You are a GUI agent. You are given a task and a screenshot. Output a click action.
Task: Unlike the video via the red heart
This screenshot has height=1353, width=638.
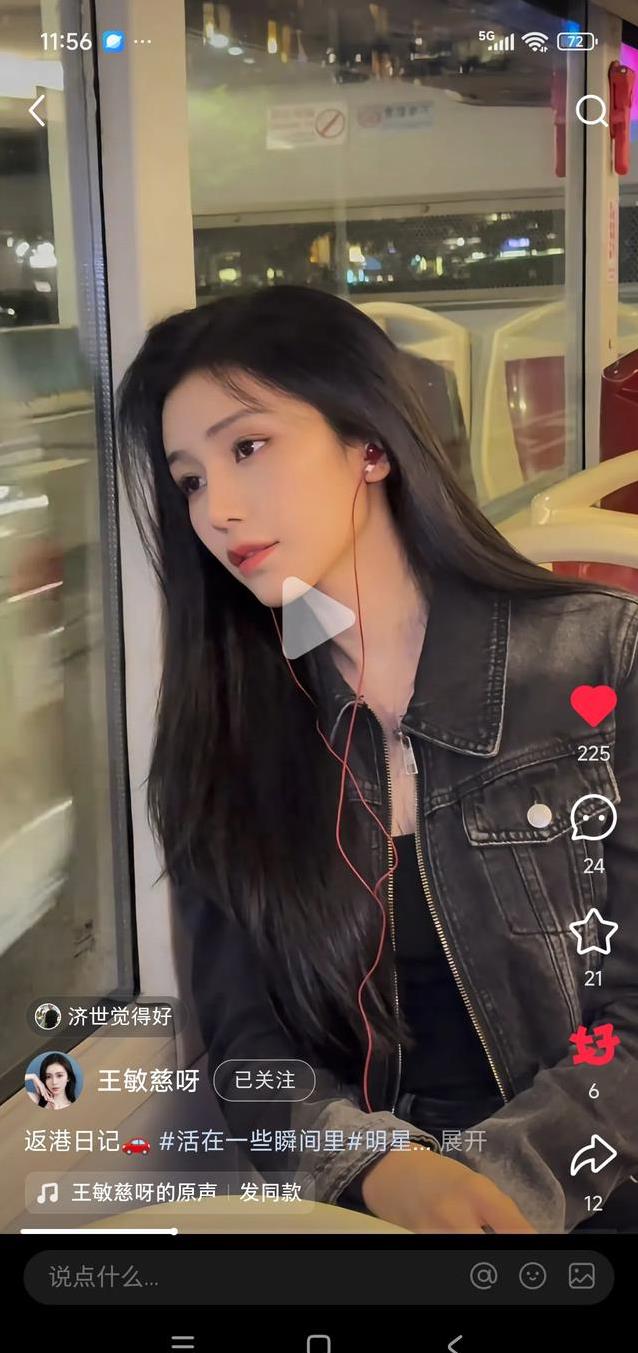[x=593, y=706]
